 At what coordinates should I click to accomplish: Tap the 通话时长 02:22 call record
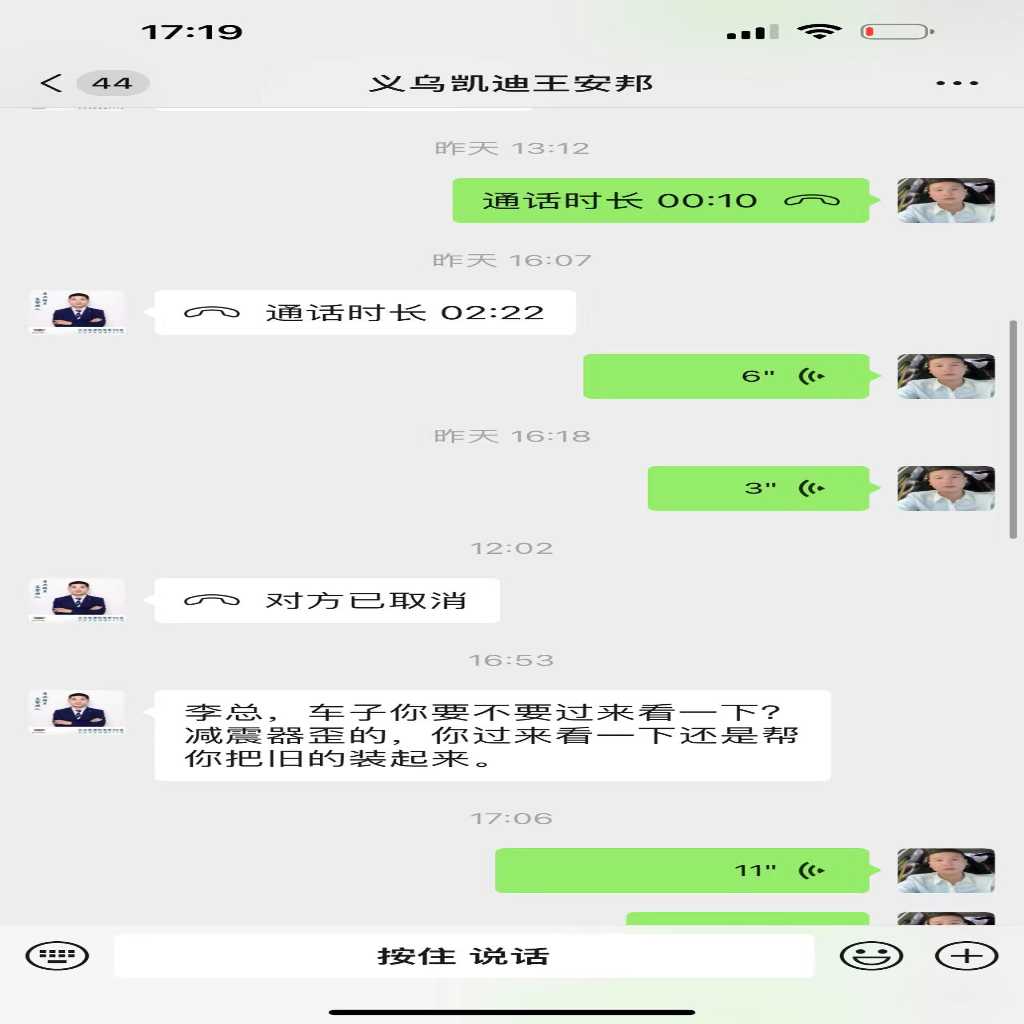pyautogui.click(x=365, y=312)
